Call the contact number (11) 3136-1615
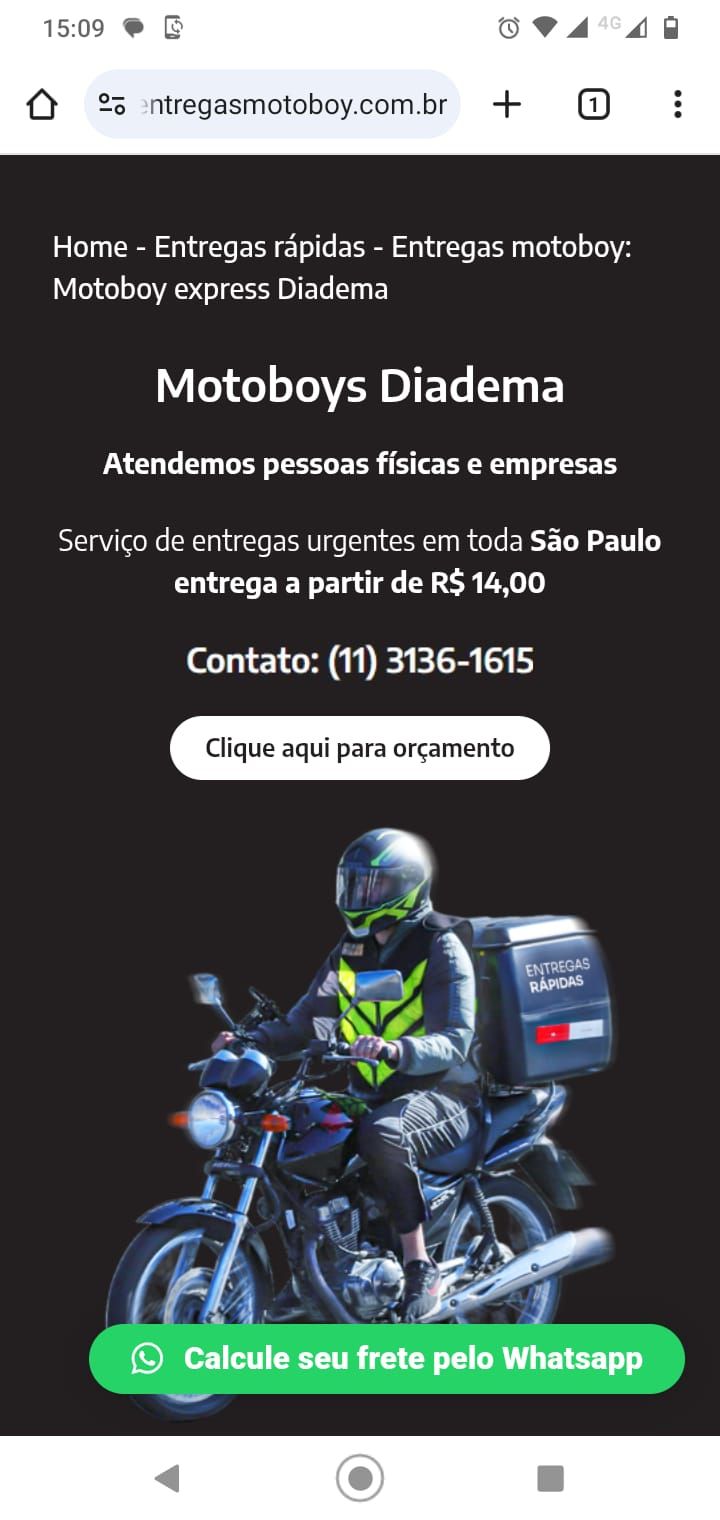The width and height of the screenshot is (720, 1520). 430,661
